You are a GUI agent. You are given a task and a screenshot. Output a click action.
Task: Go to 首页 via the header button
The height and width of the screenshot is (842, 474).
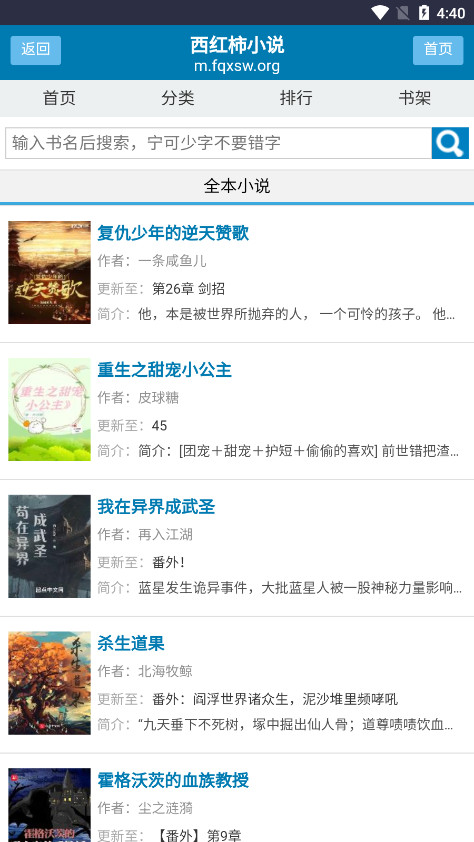[438, 50]
